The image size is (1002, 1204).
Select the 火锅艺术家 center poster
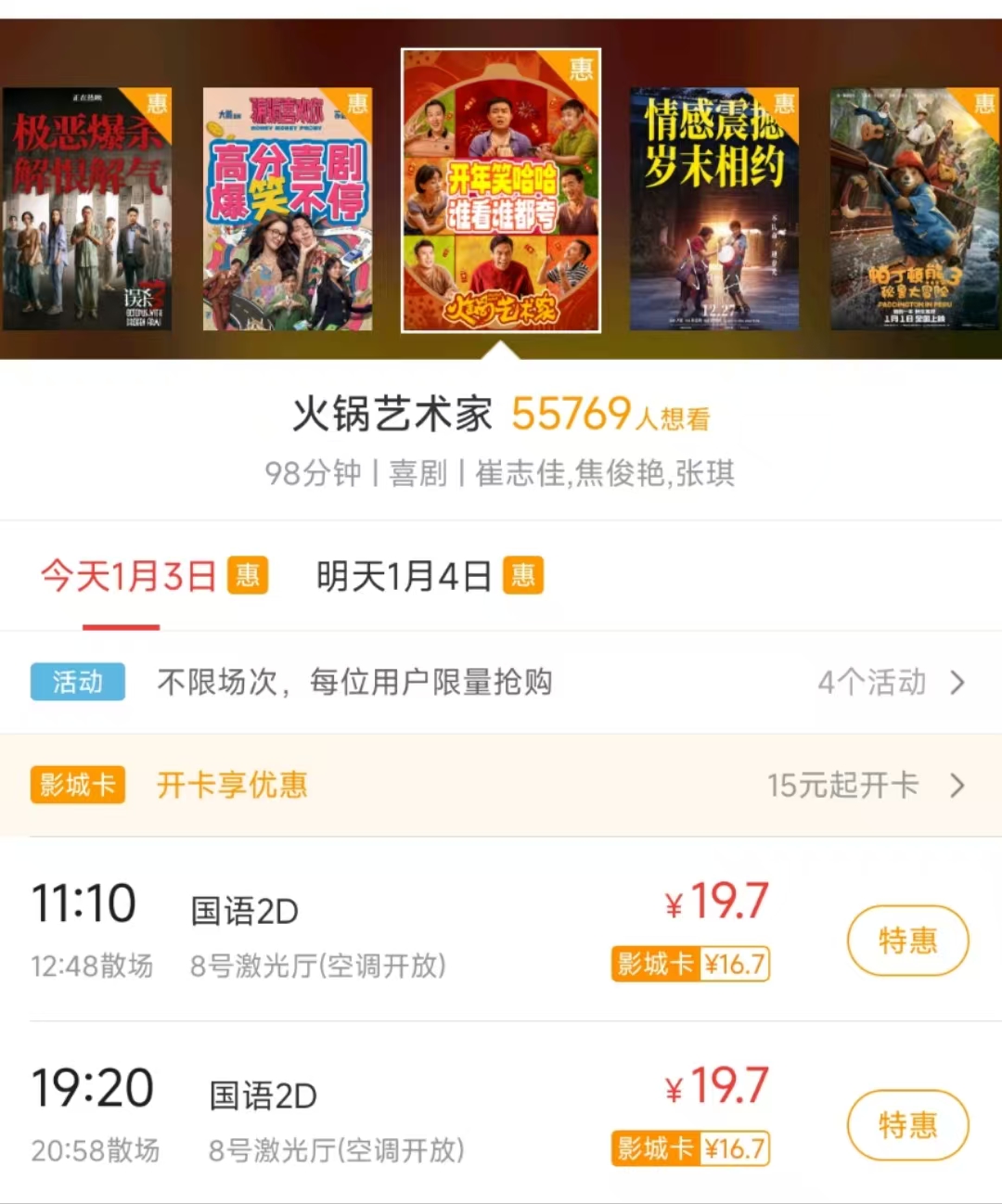(501, 190)
